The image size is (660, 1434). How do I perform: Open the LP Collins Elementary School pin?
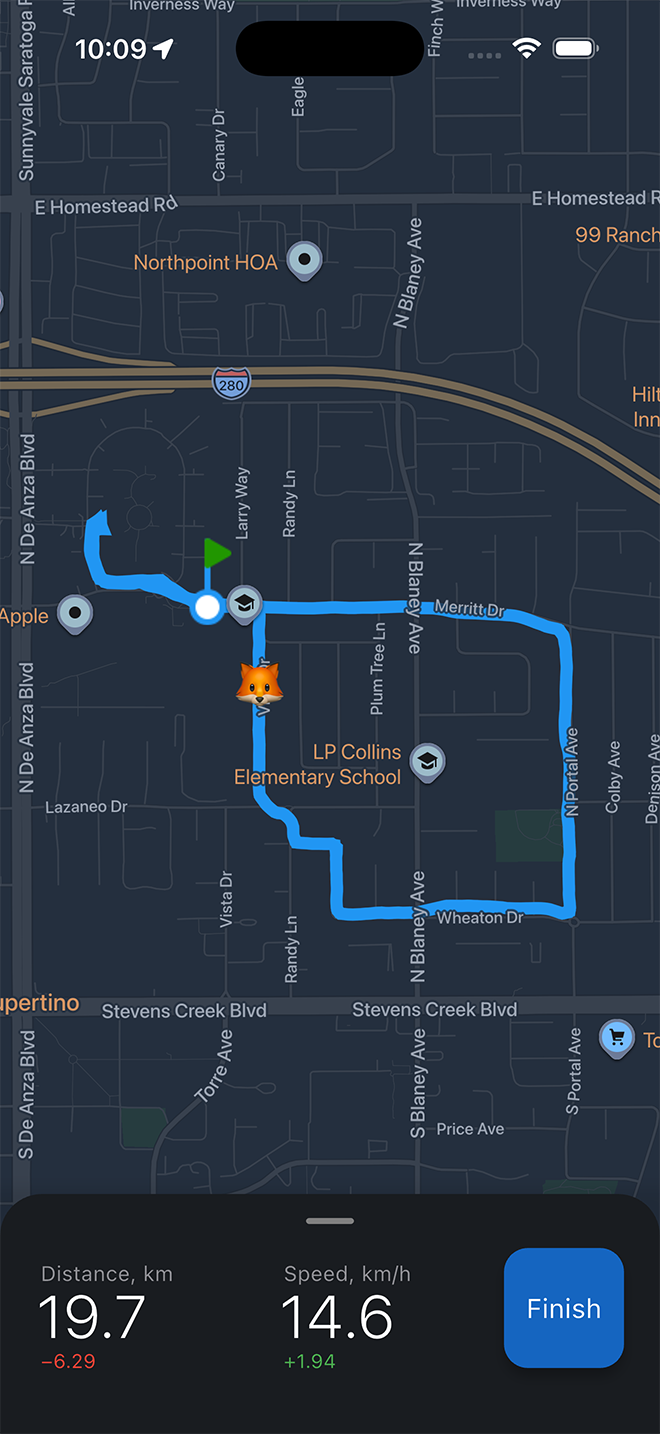coord(427,762)
